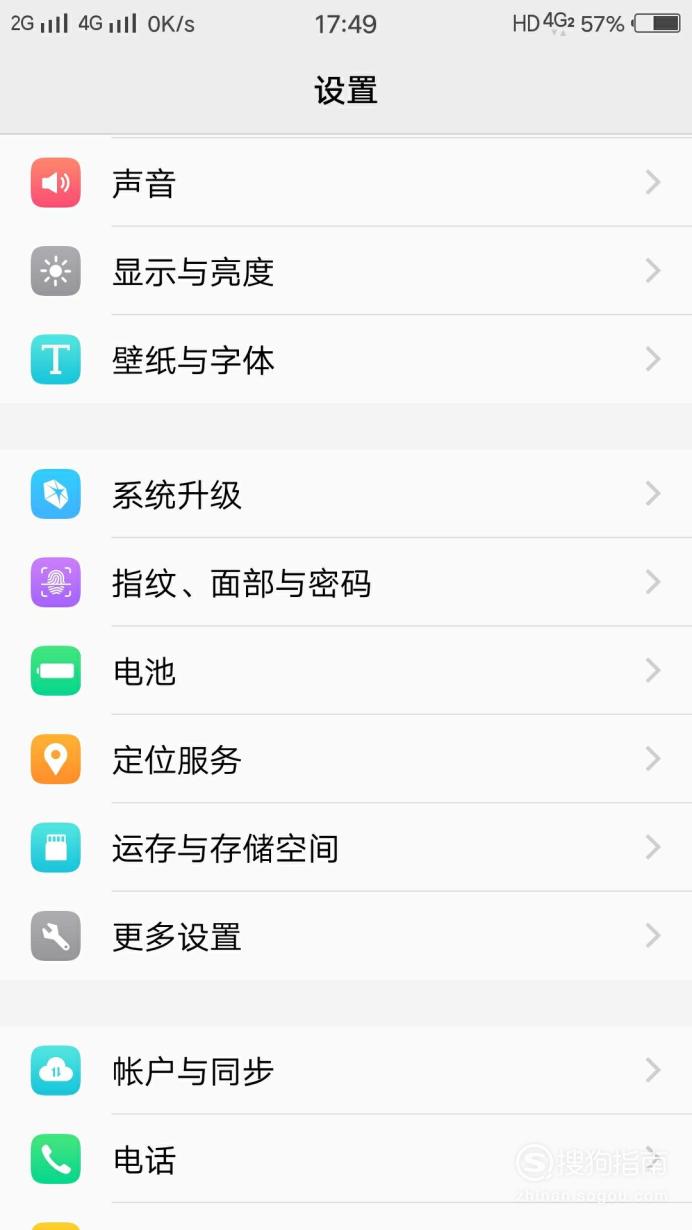The width and height of the screenshot is (692, 1230).
Task: Open the 声音 sound settings
Action: click(346, 182)
